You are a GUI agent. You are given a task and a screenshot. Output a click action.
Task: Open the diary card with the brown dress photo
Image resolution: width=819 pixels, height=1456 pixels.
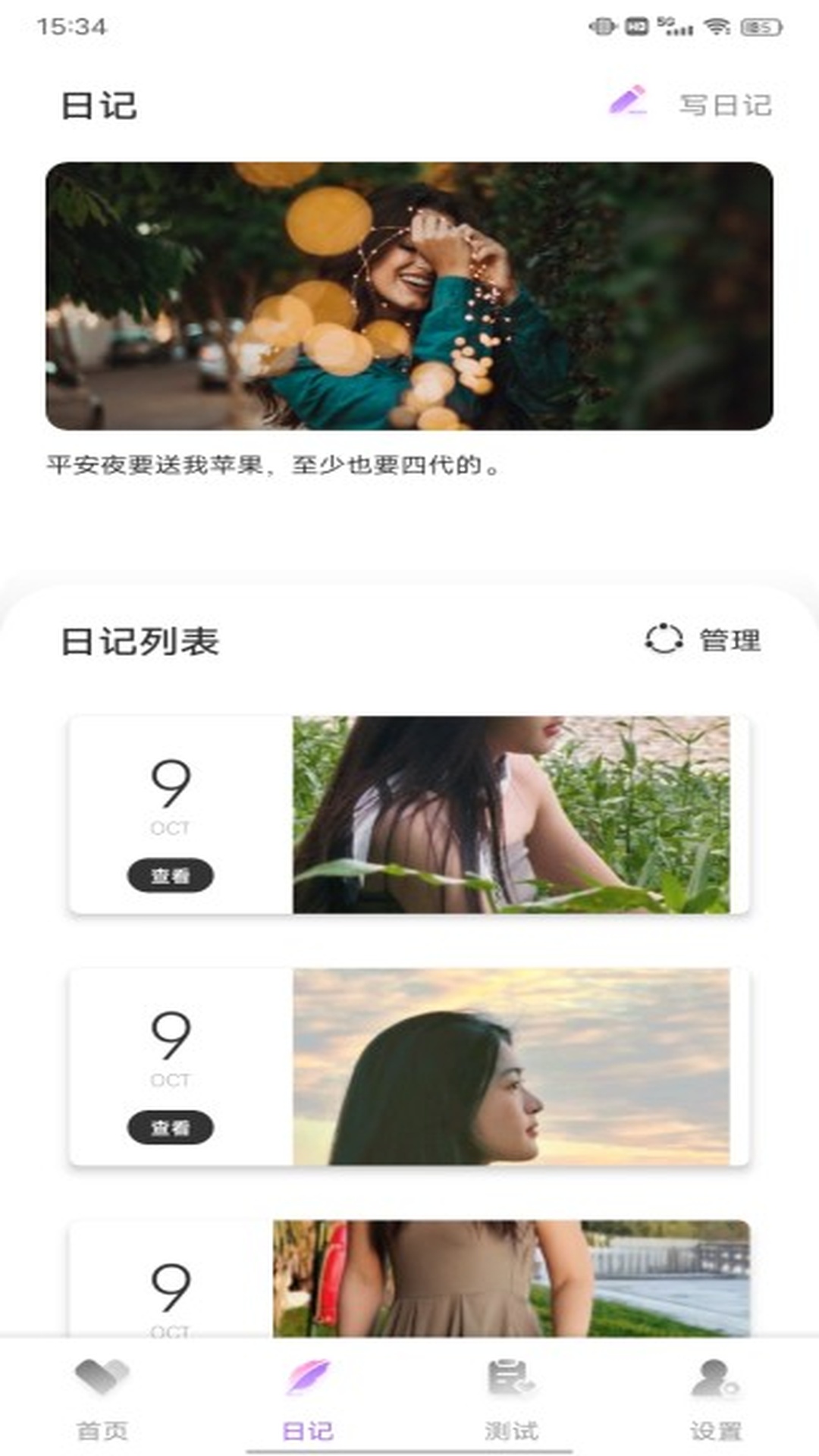tap(409, 1279)
